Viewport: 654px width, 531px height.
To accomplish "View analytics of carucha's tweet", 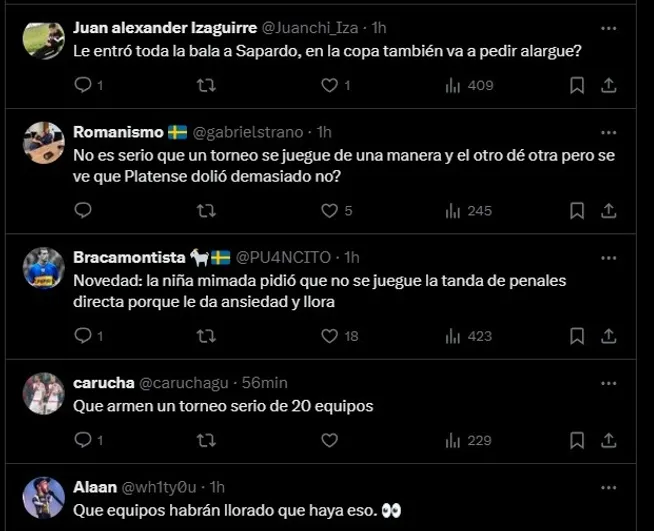I will coord(468,440).
